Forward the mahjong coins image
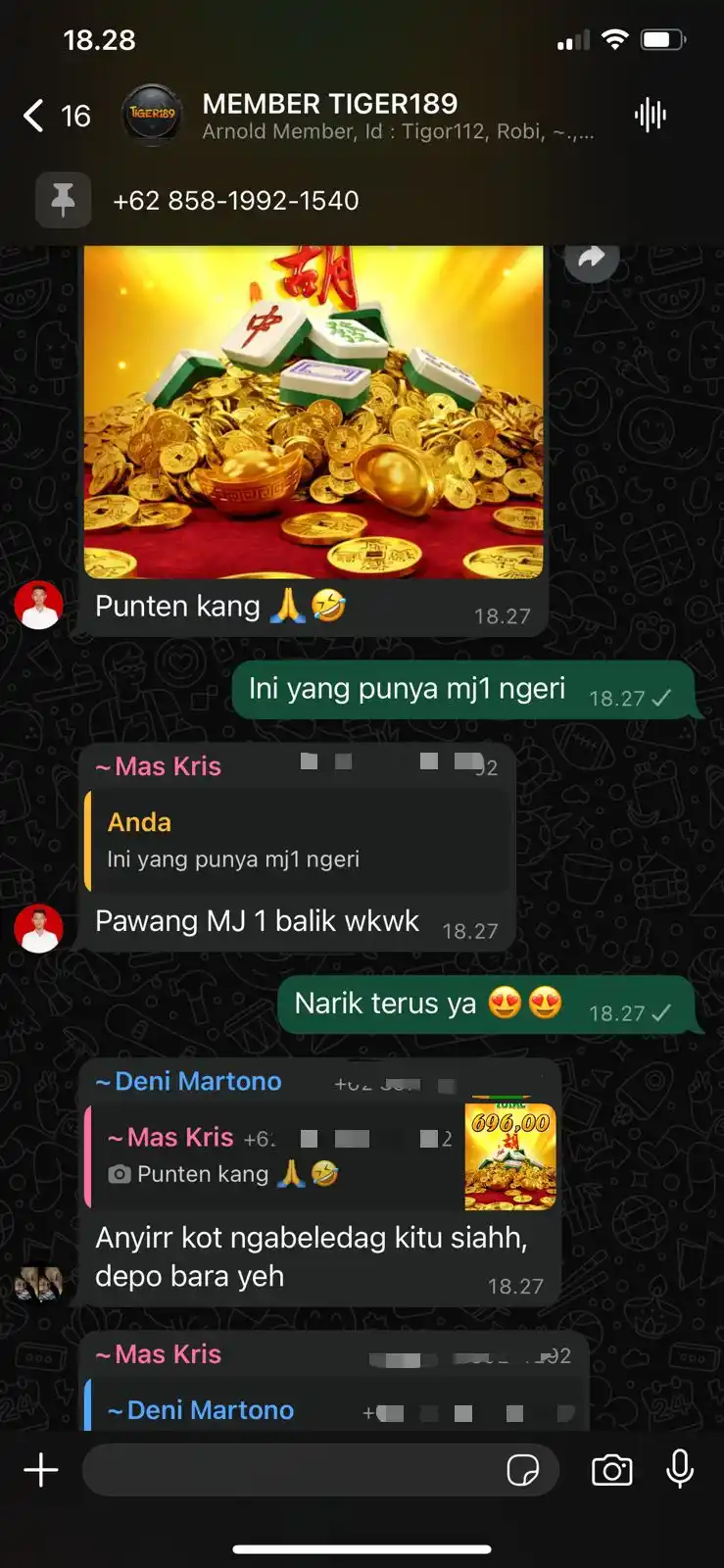Screen dimensions: 724x1568 pyautogui.click(x=592, y=259)
